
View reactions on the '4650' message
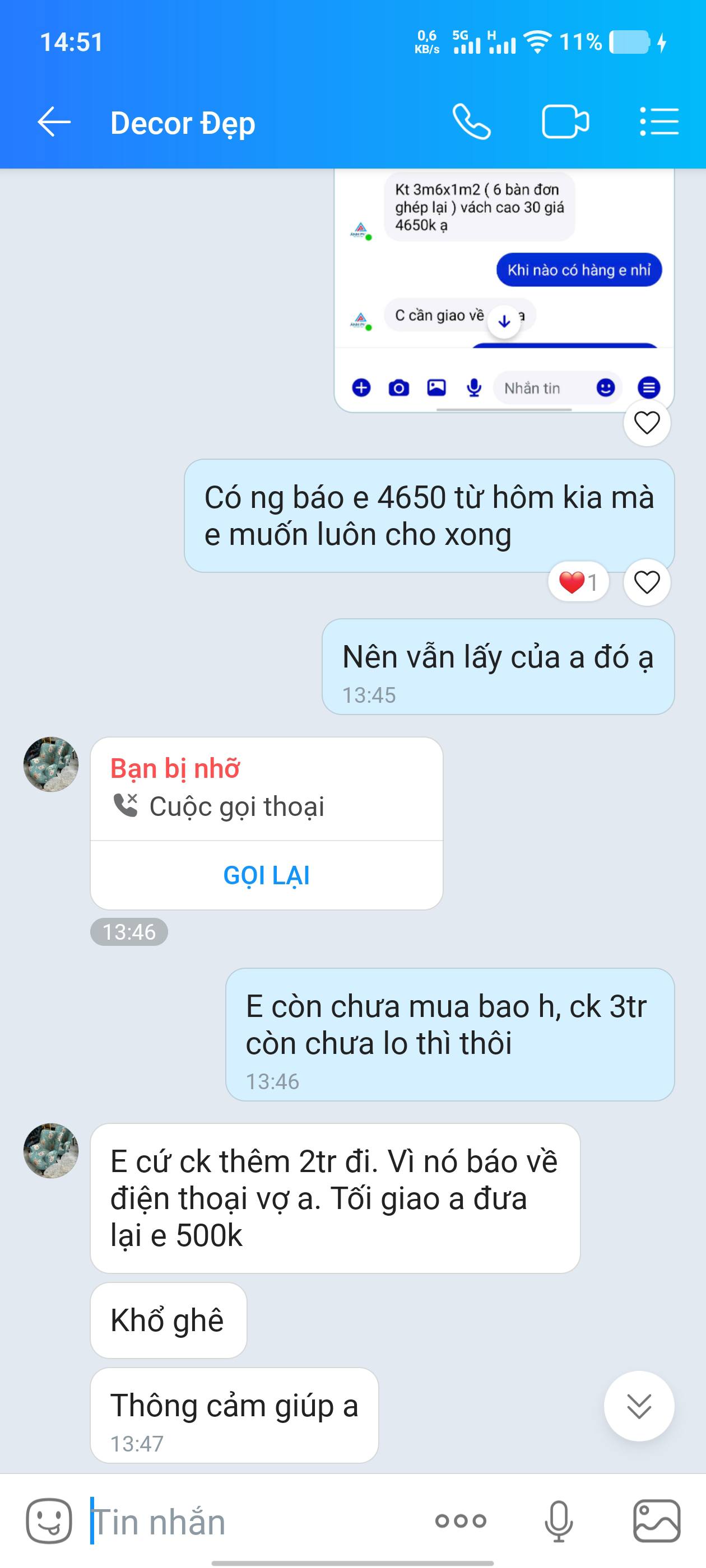click(x=578, y=582)
